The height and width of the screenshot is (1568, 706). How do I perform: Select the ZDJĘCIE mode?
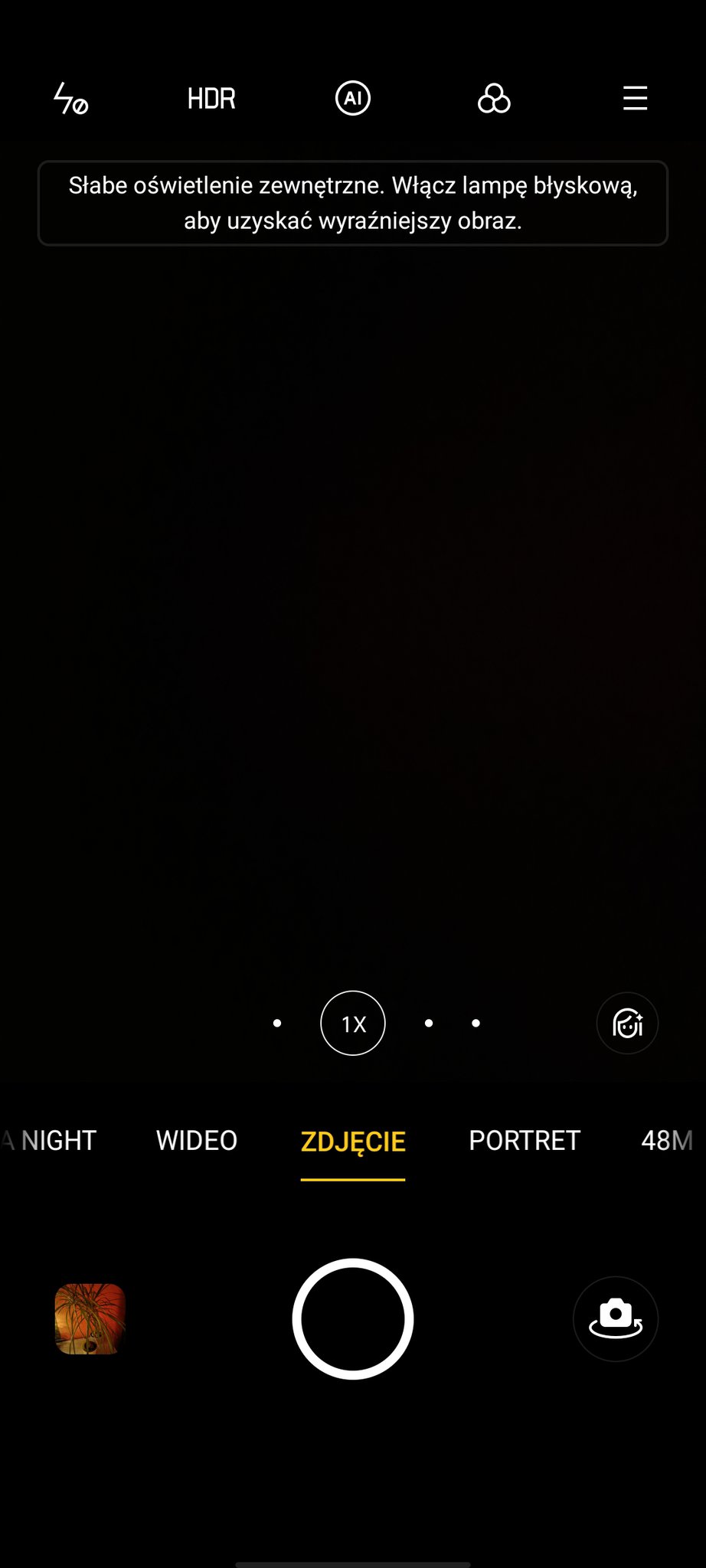[353, 1142]
